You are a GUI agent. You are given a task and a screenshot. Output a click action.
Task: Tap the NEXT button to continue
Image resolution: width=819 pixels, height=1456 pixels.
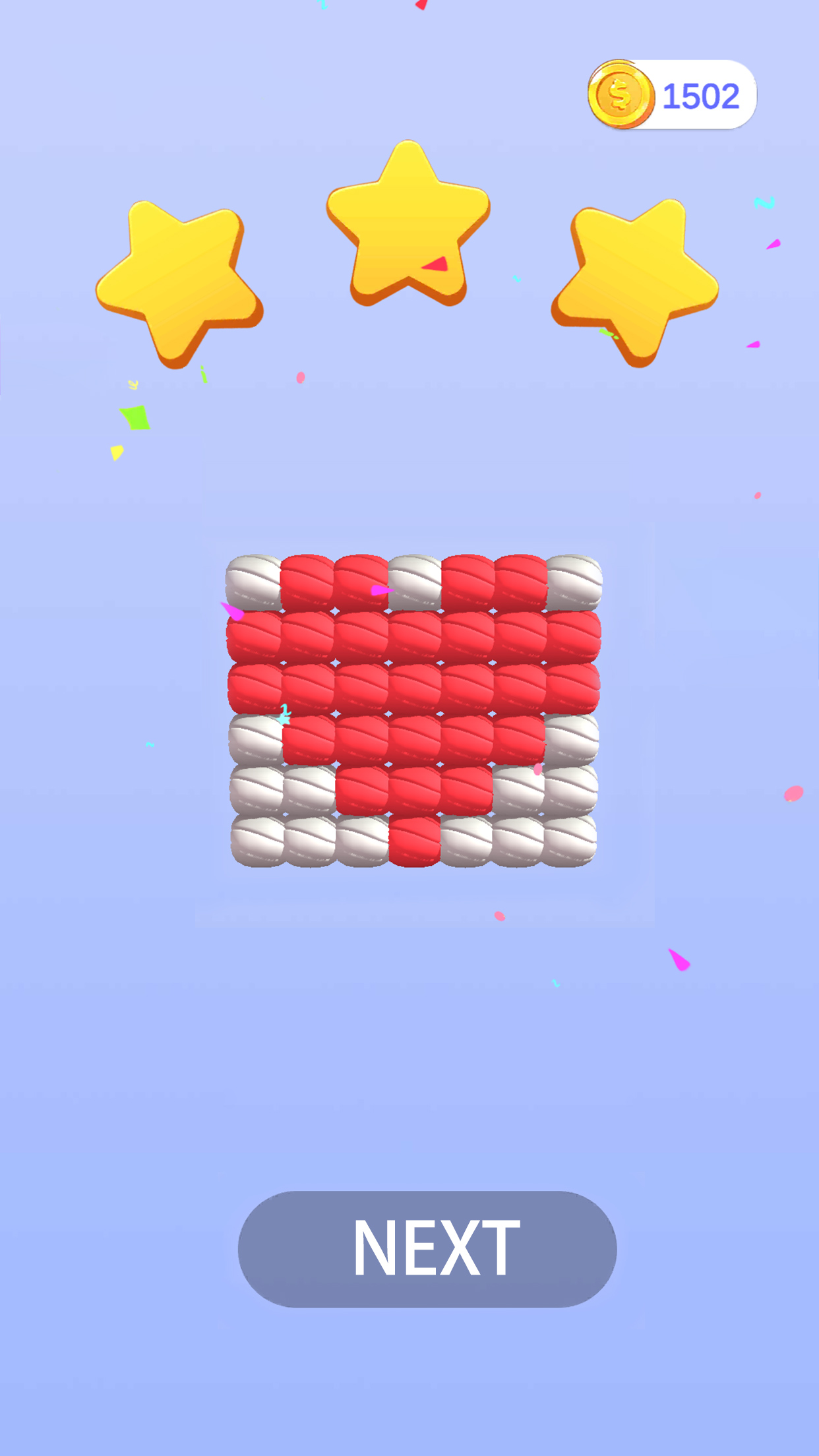click(427, 1249)
